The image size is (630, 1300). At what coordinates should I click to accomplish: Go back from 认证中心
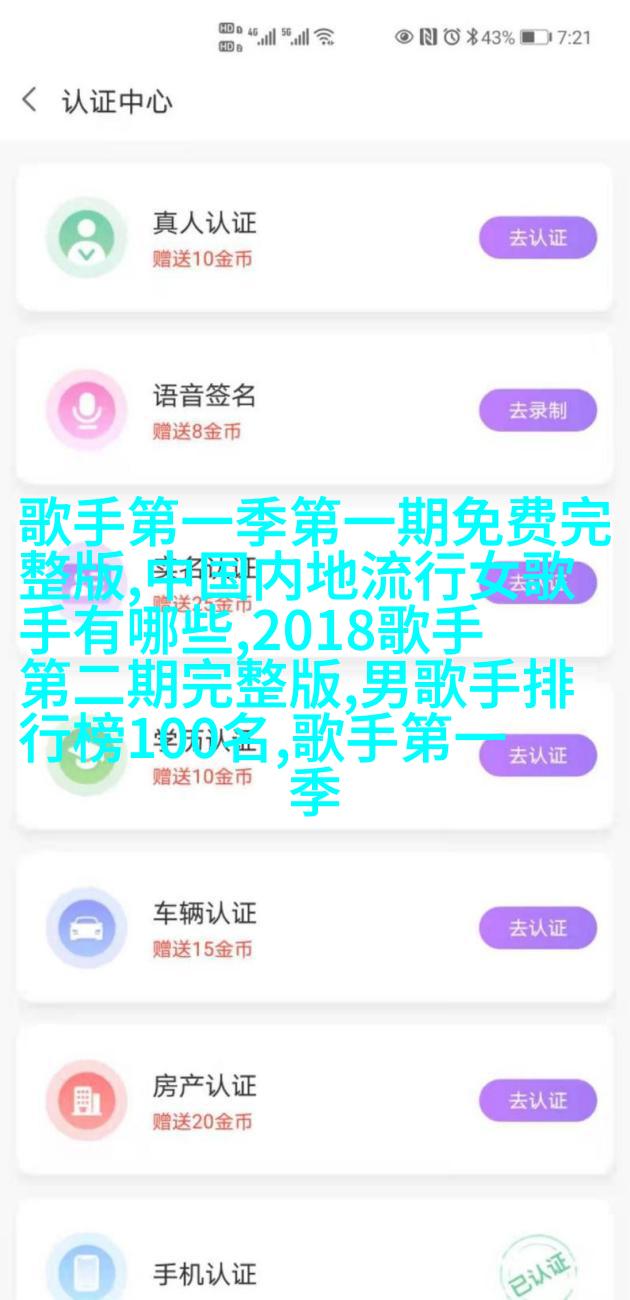coord(30,101)
